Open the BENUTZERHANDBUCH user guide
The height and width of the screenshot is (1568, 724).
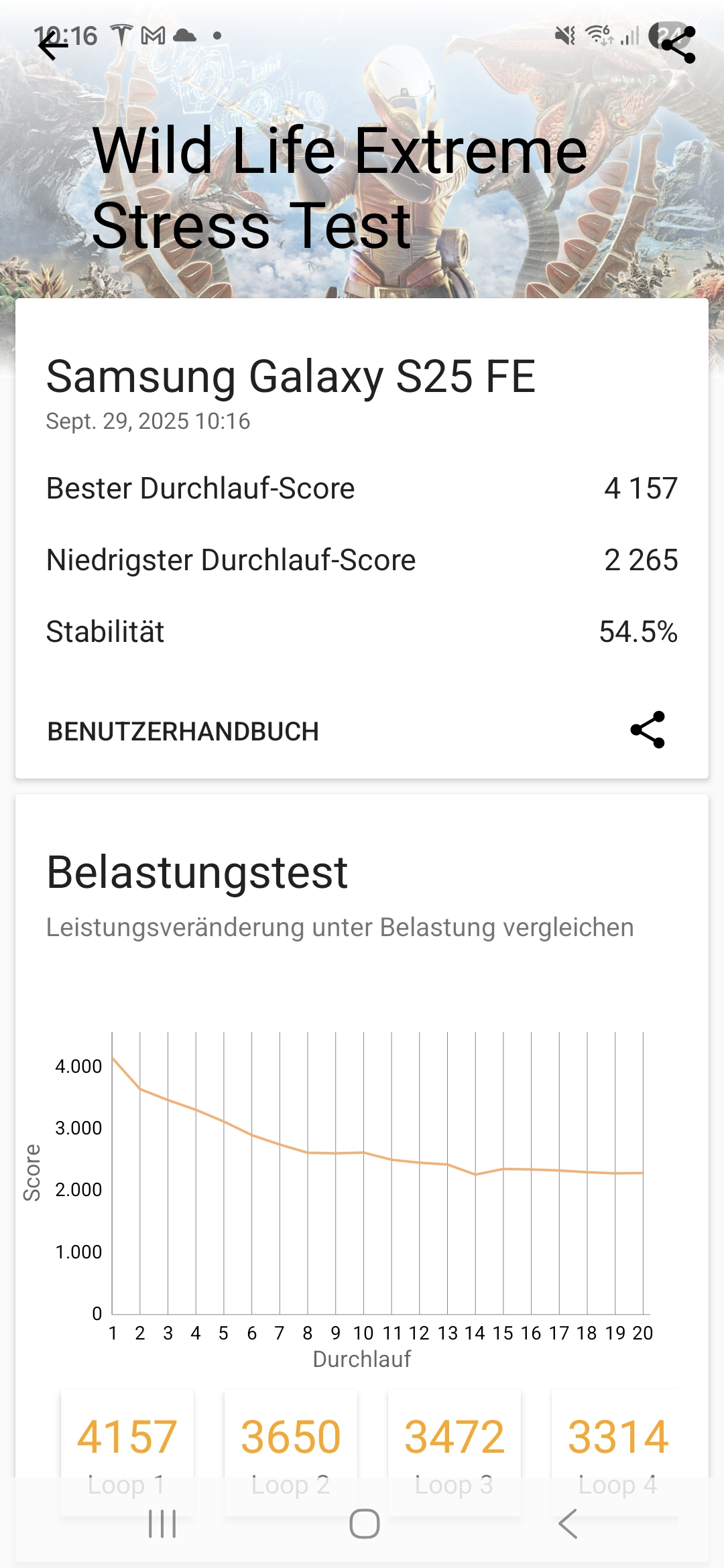[183, 732]
